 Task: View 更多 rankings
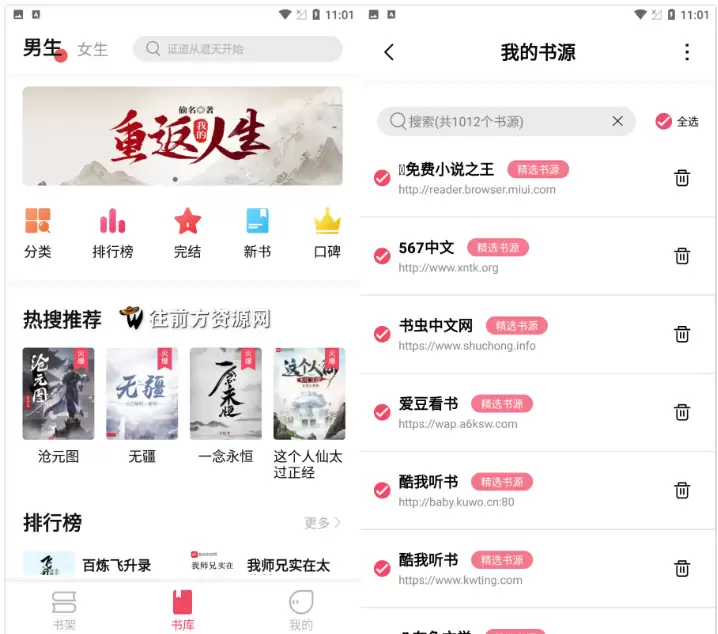tap(322, 522)
